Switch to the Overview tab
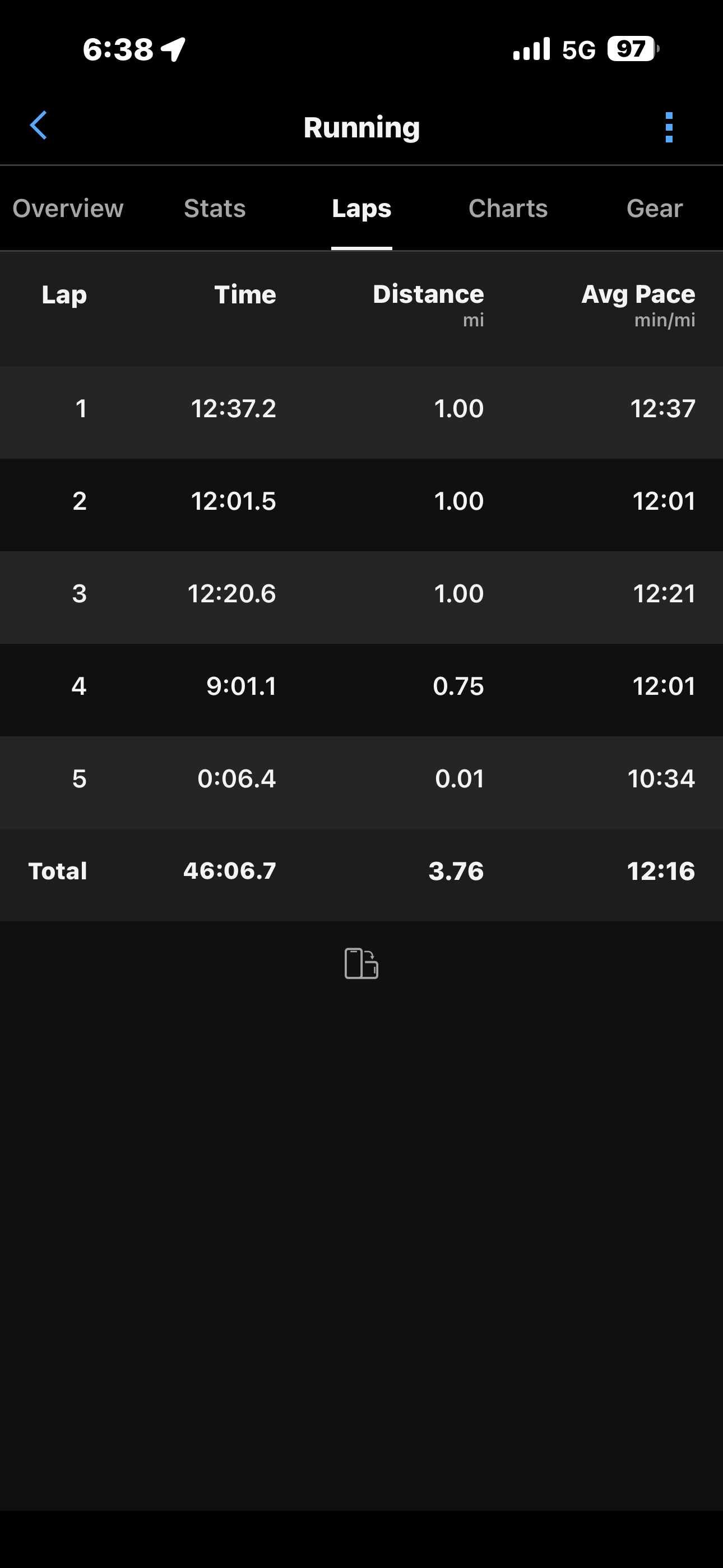This screenshot has height=1568, width=723. click(x=68, y=209)
